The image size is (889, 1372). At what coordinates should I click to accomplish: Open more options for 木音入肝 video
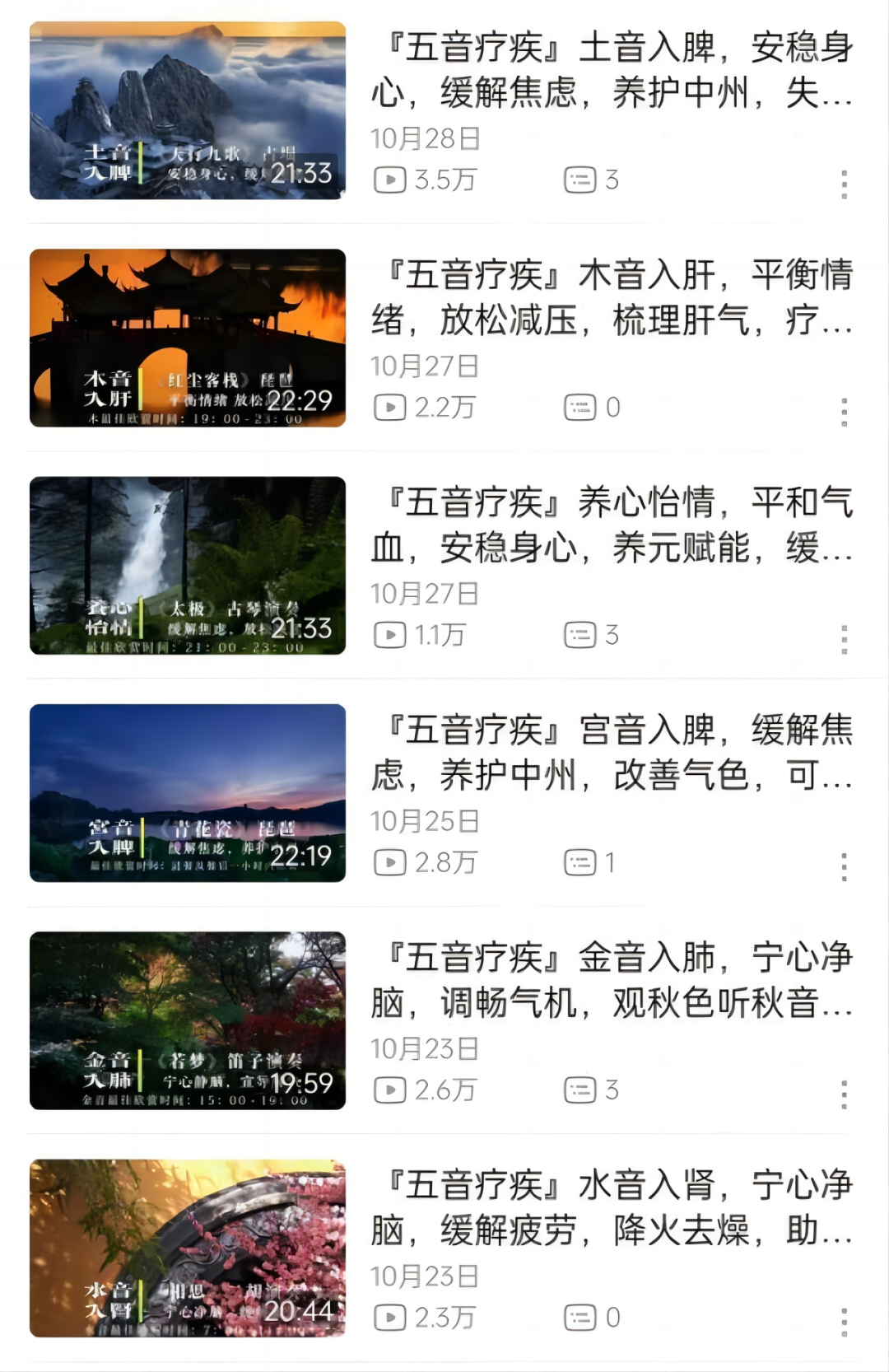844,412
